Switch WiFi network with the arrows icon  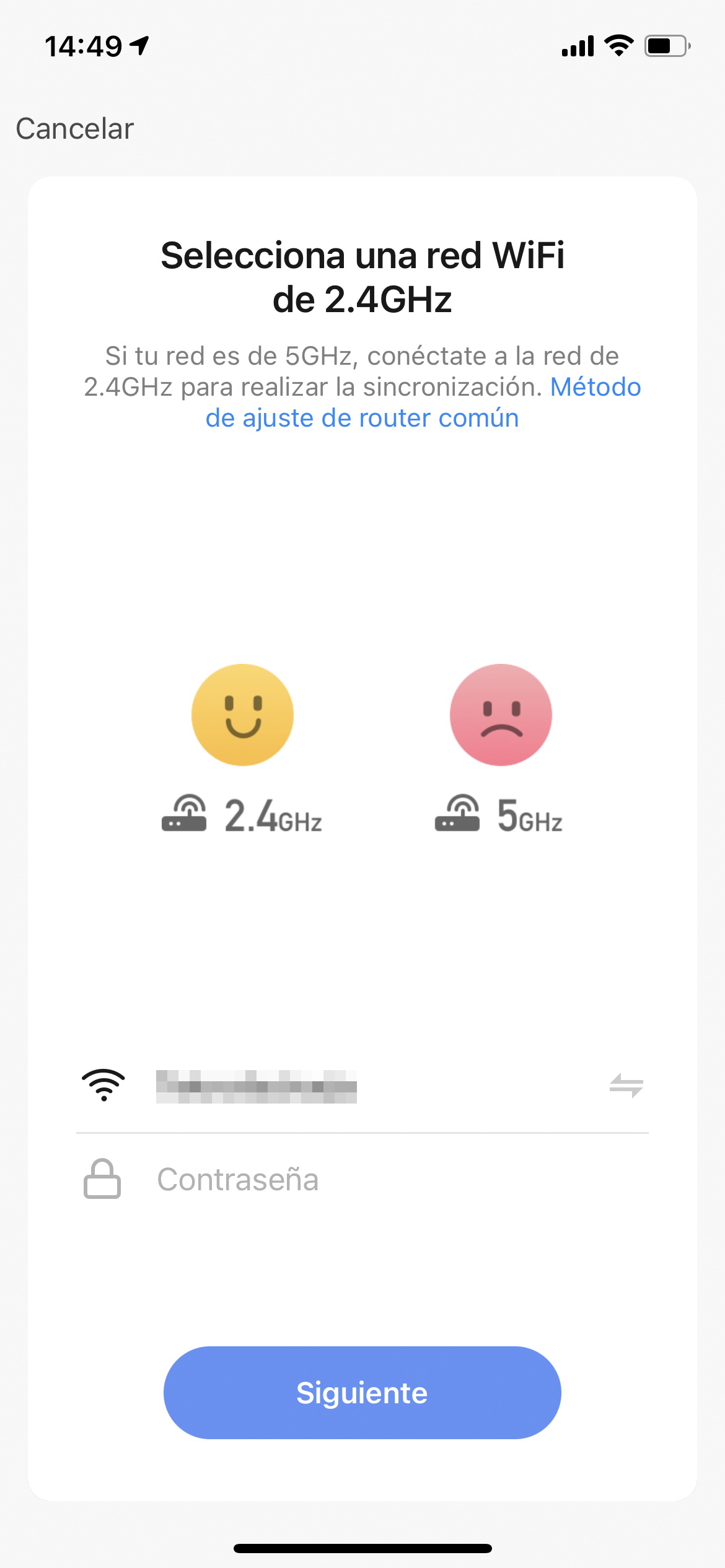pyautogui.click(x=626, y=1086)
